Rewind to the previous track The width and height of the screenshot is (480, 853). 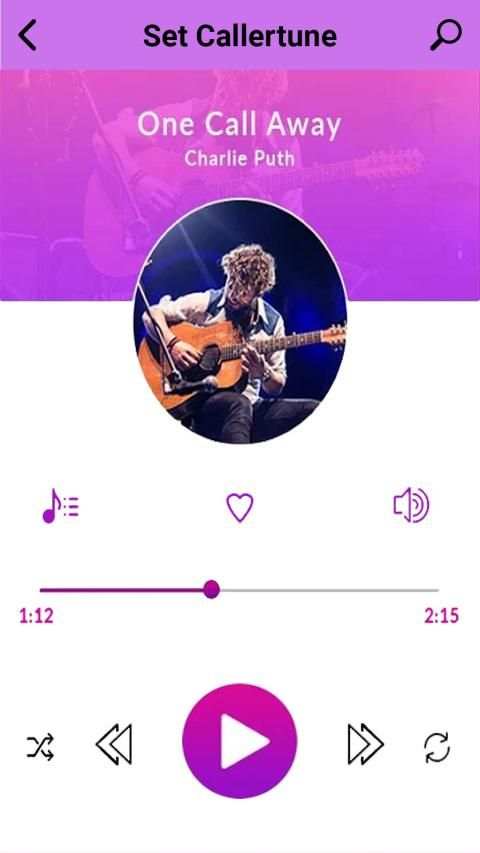pos(114,744)
